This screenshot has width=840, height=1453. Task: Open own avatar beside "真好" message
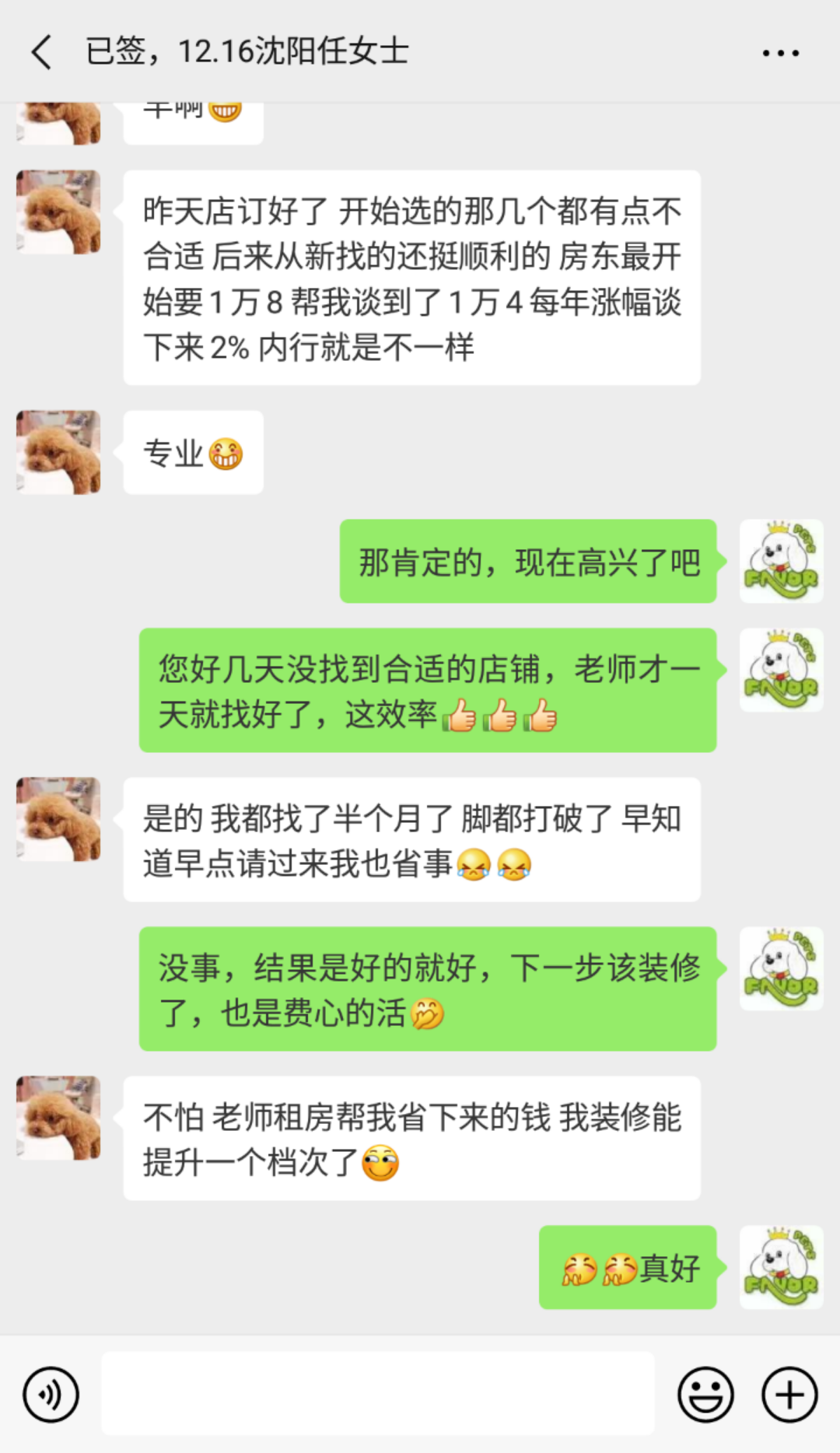tap(781, 1267)
